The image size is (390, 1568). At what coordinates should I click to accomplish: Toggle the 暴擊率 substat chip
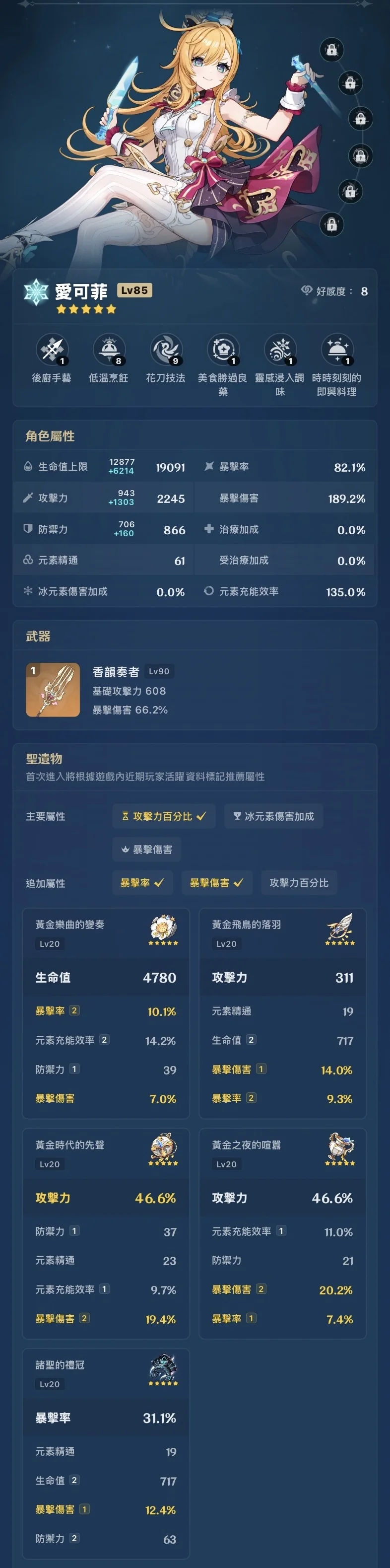pos(142,883)
